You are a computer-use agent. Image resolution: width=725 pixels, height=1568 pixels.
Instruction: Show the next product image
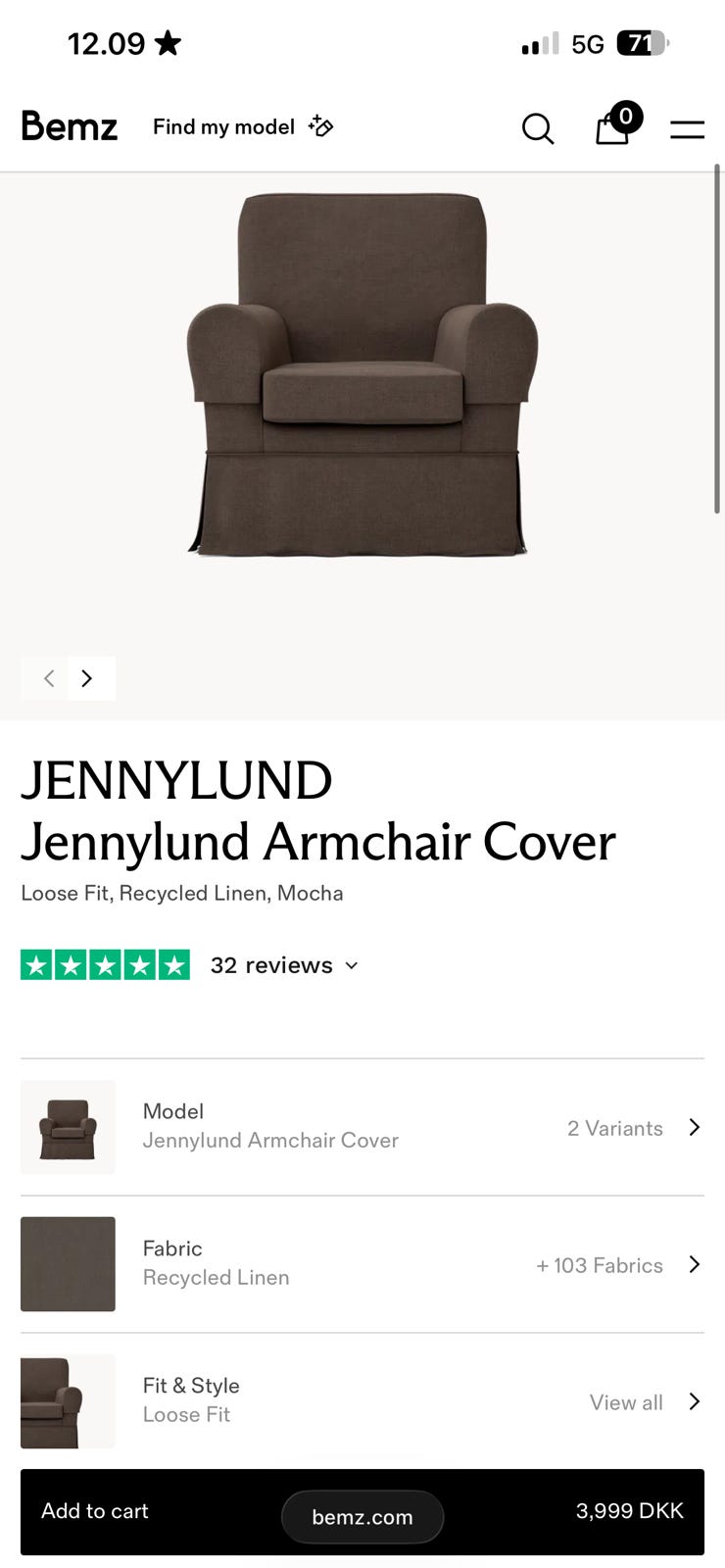(88, 678)
